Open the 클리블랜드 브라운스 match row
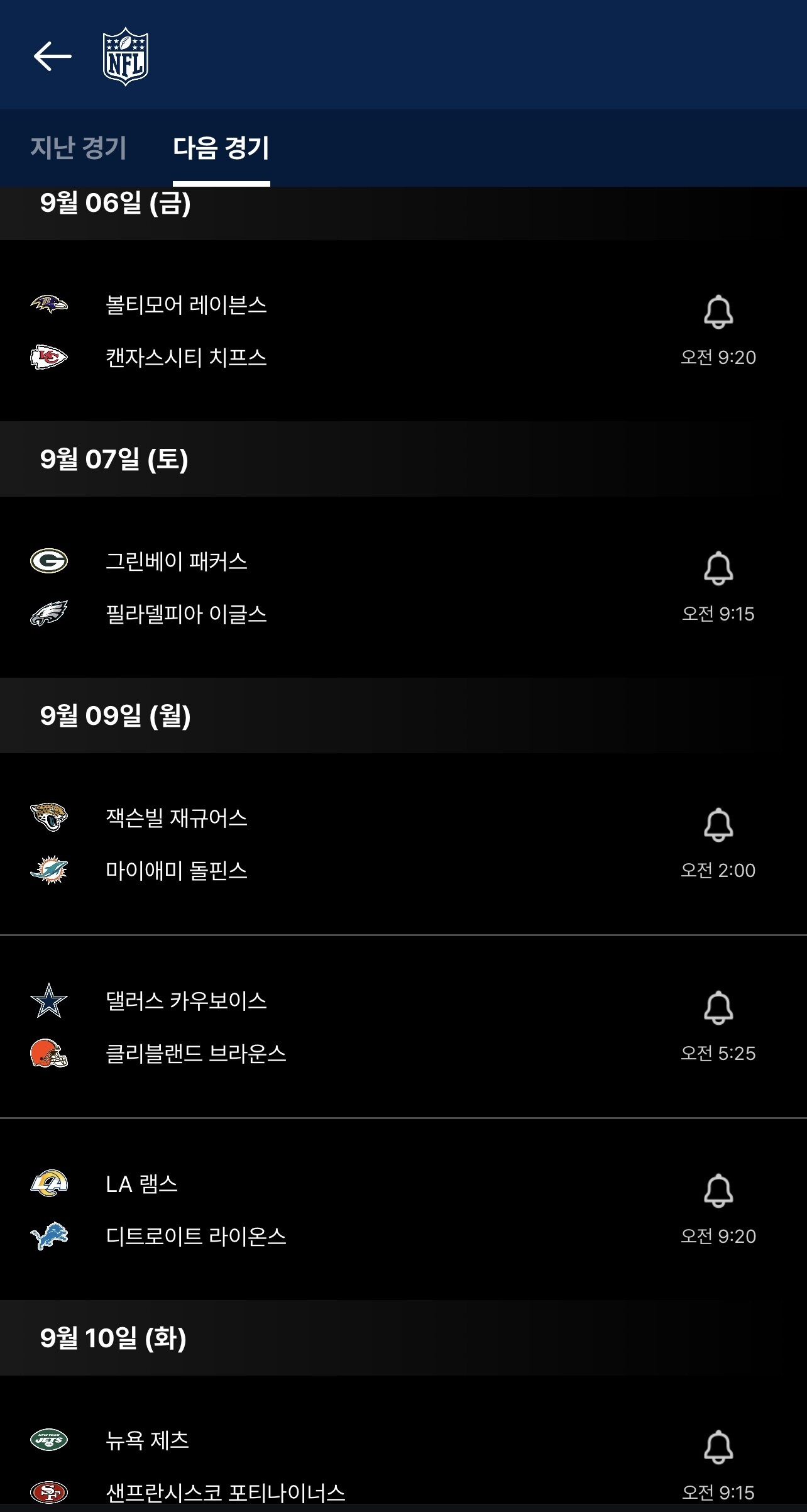 [x=403, y=1027]
